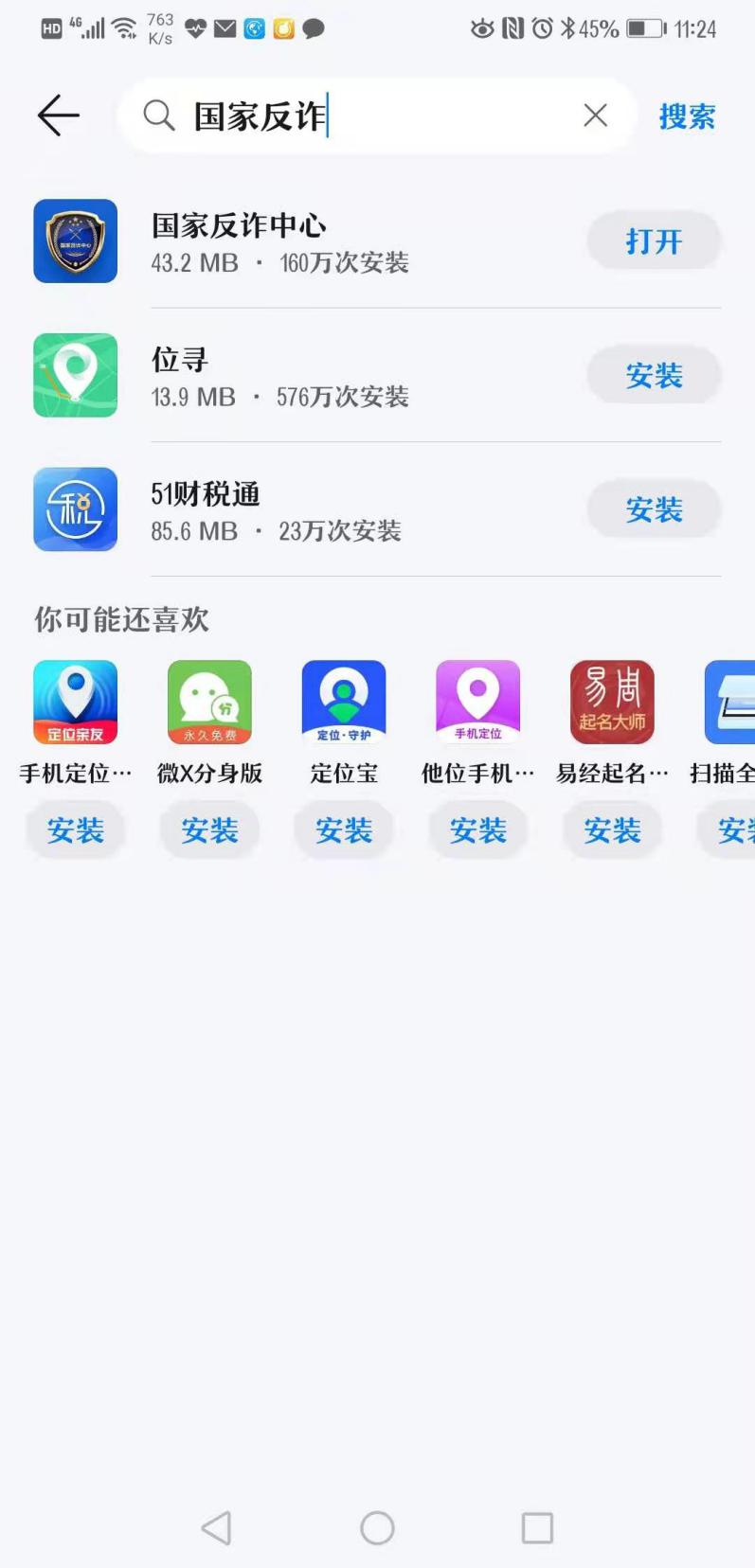
Task: Open the 他位手机 suggested app icon
Action: [x=477, y=702]
